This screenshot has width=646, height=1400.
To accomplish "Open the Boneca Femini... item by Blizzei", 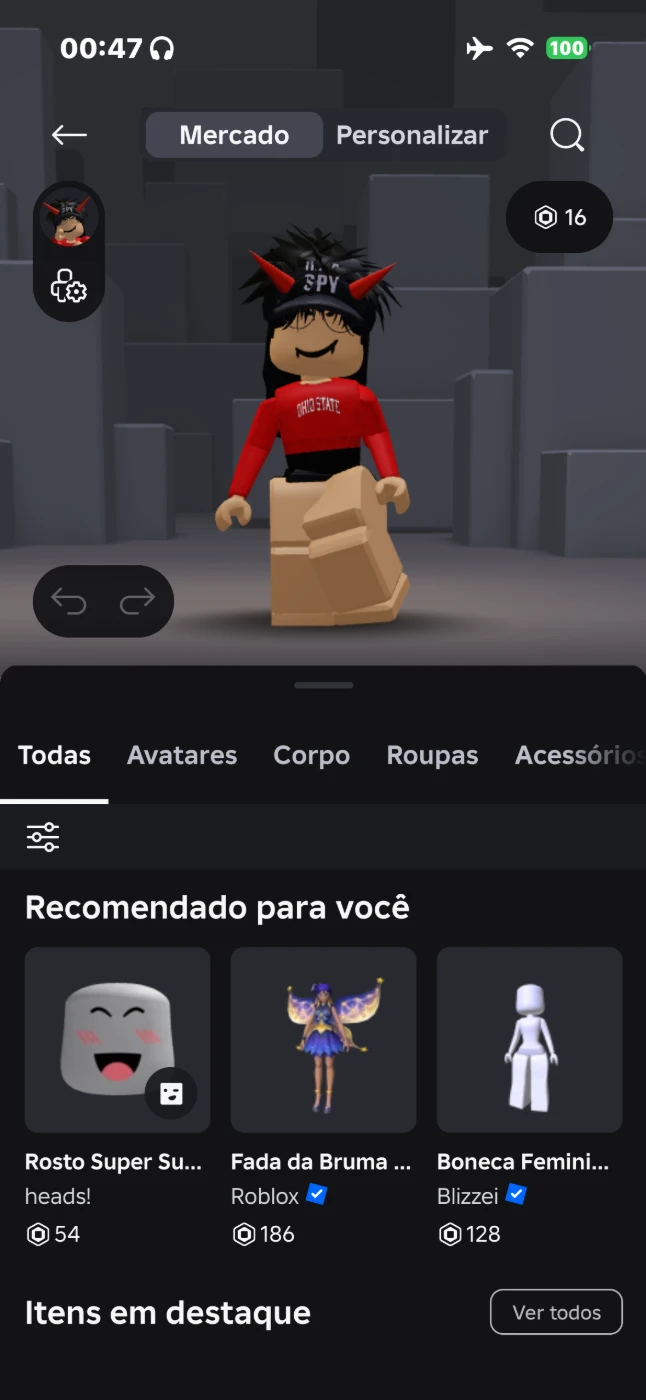I will tap(529, 1040).
